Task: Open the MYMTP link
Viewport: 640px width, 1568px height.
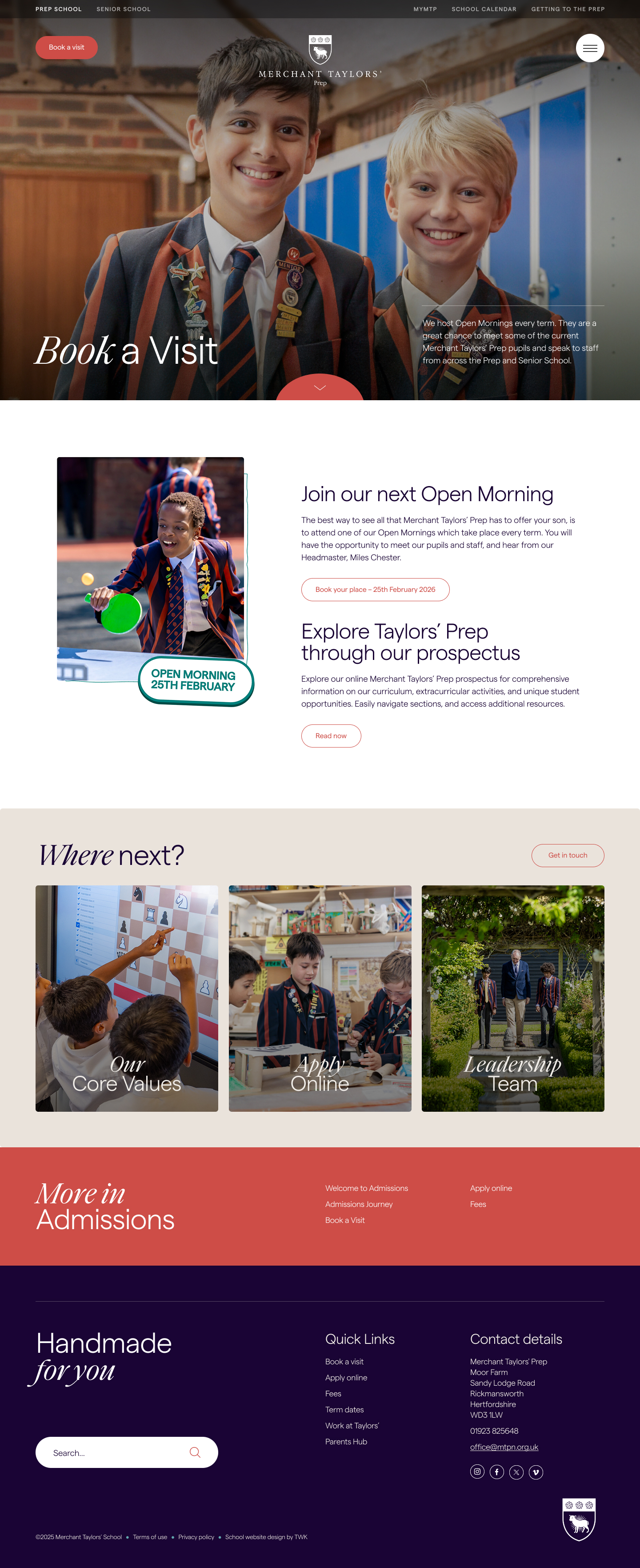Action: 424,9
